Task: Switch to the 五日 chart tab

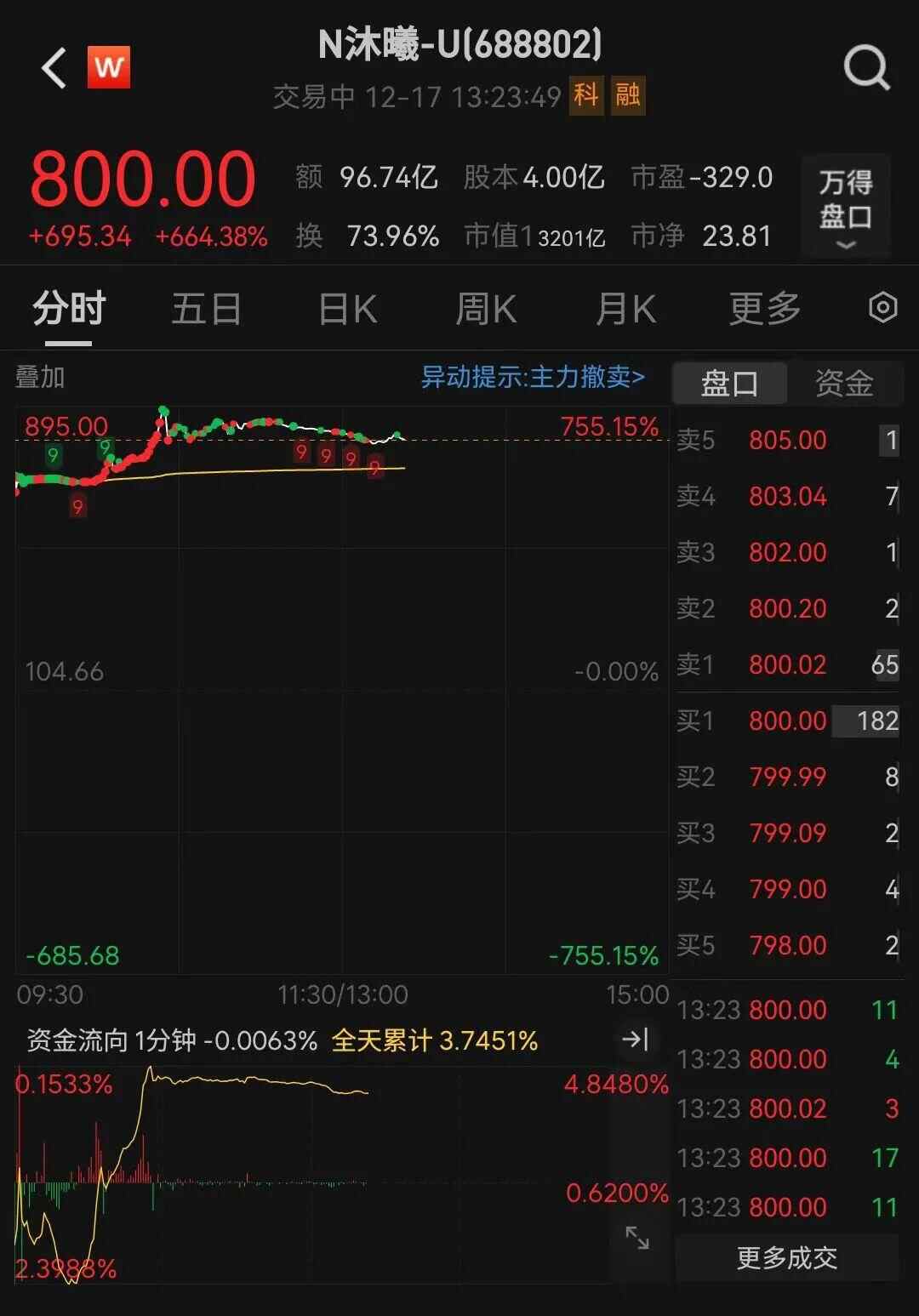Action: click(x=207, y=309)
